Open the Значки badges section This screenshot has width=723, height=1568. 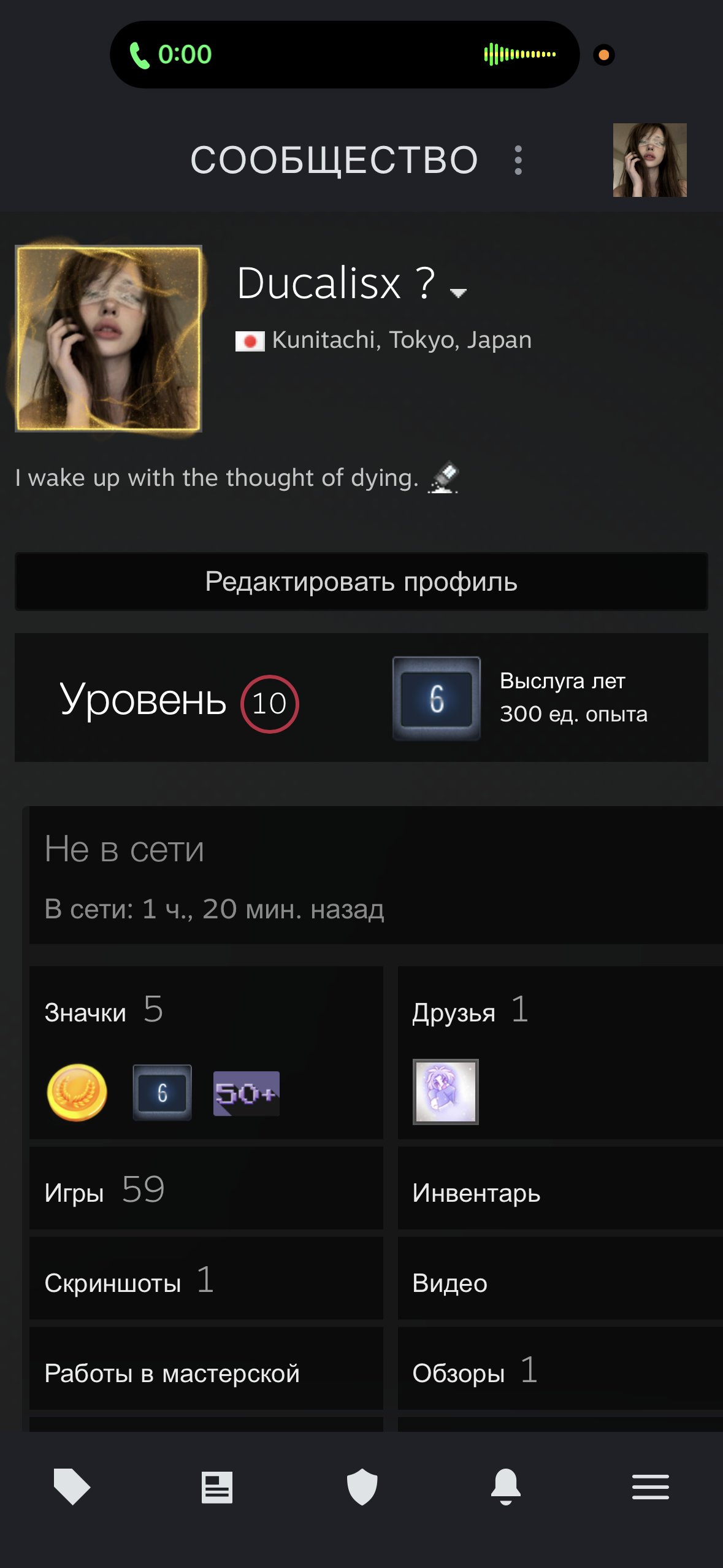(x=104, y=1010)
